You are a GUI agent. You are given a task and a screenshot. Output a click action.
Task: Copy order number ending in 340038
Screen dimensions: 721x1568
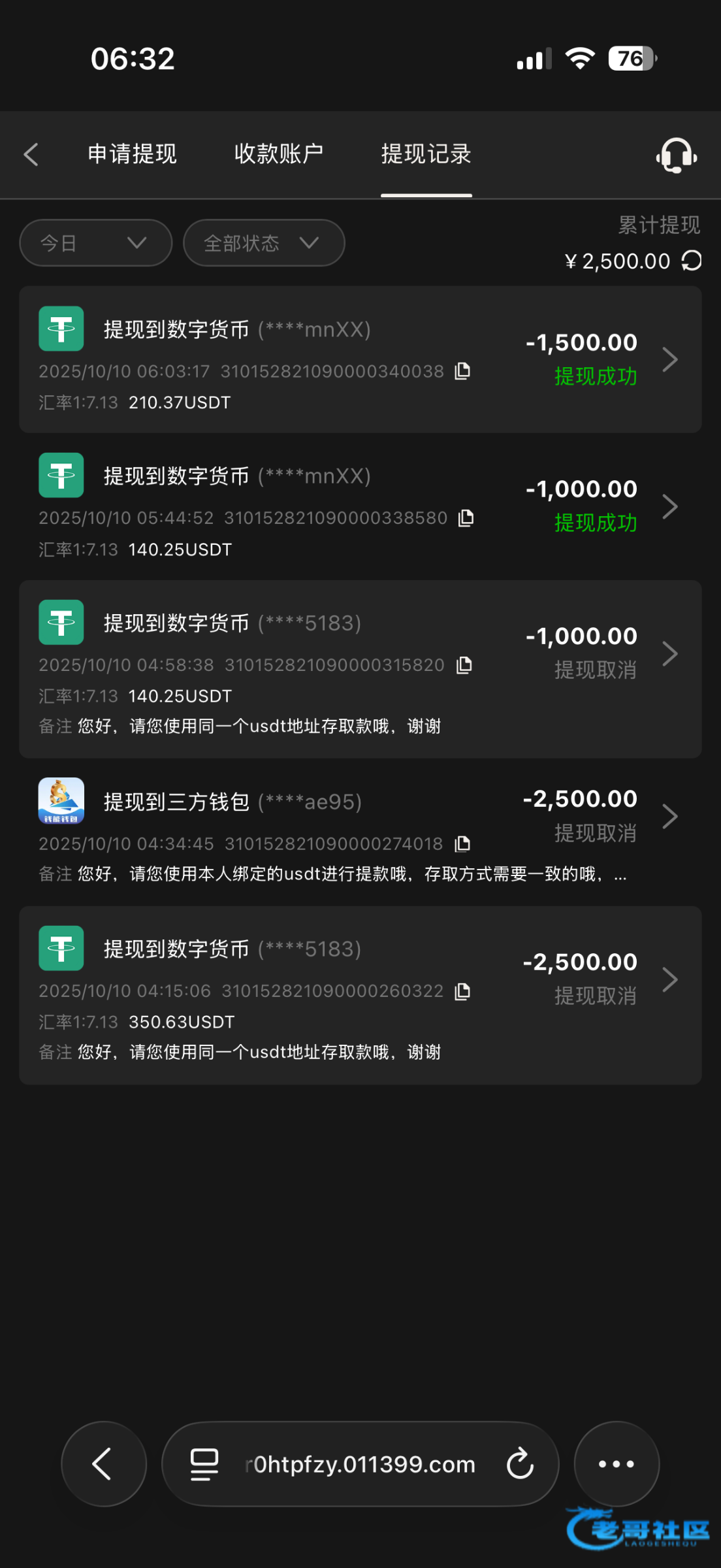(x=462, y=371)
